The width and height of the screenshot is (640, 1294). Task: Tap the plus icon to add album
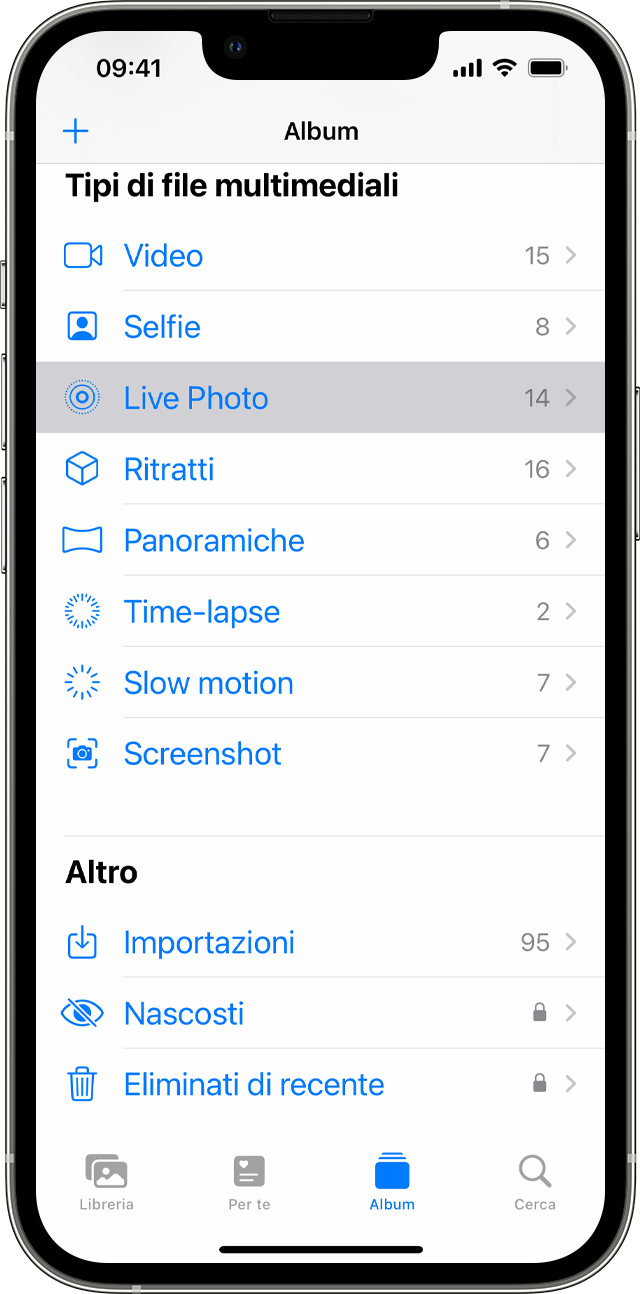[x=76, y=131]
